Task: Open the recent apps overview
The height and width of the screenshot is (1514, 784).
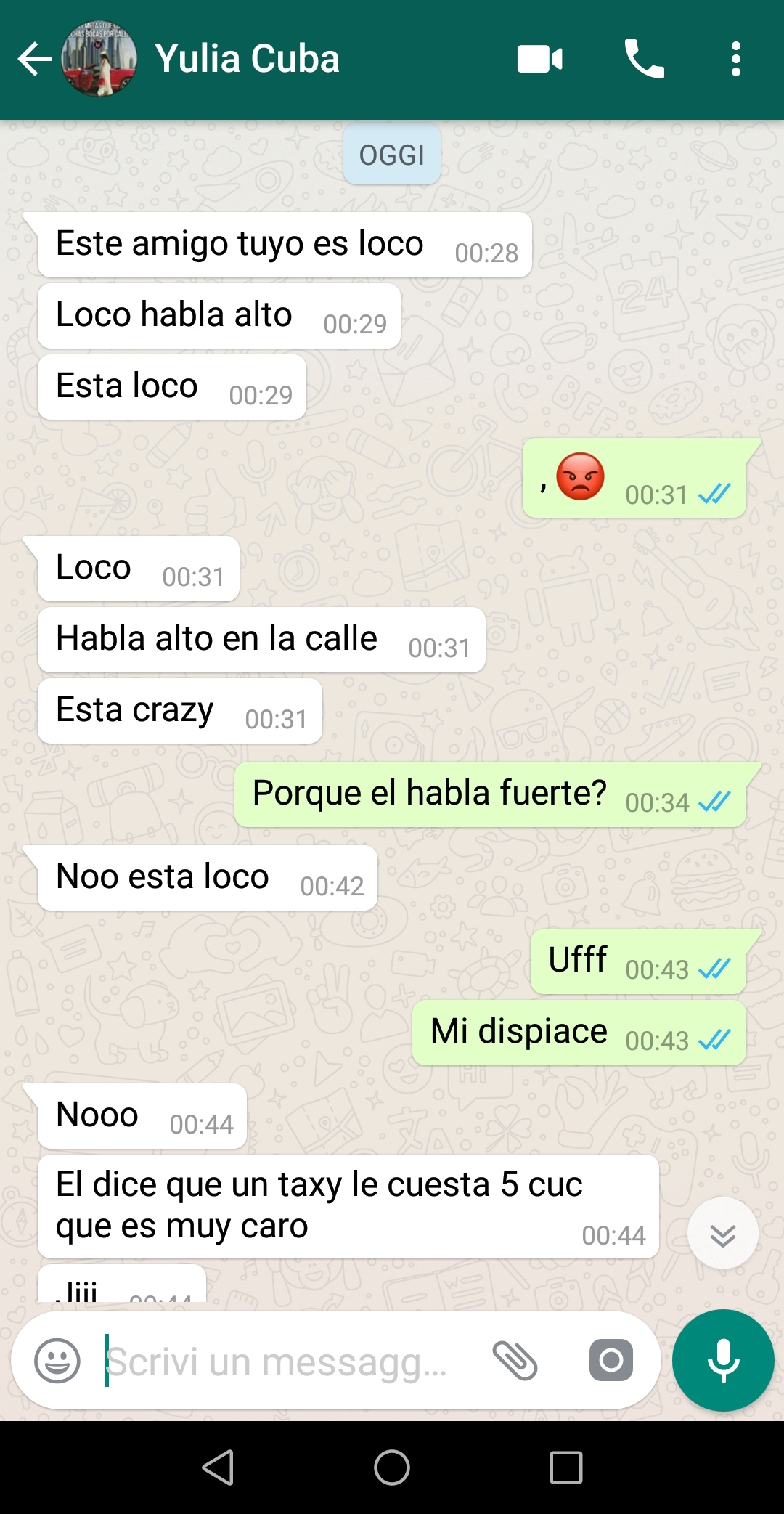Action: coord(566,1468)
